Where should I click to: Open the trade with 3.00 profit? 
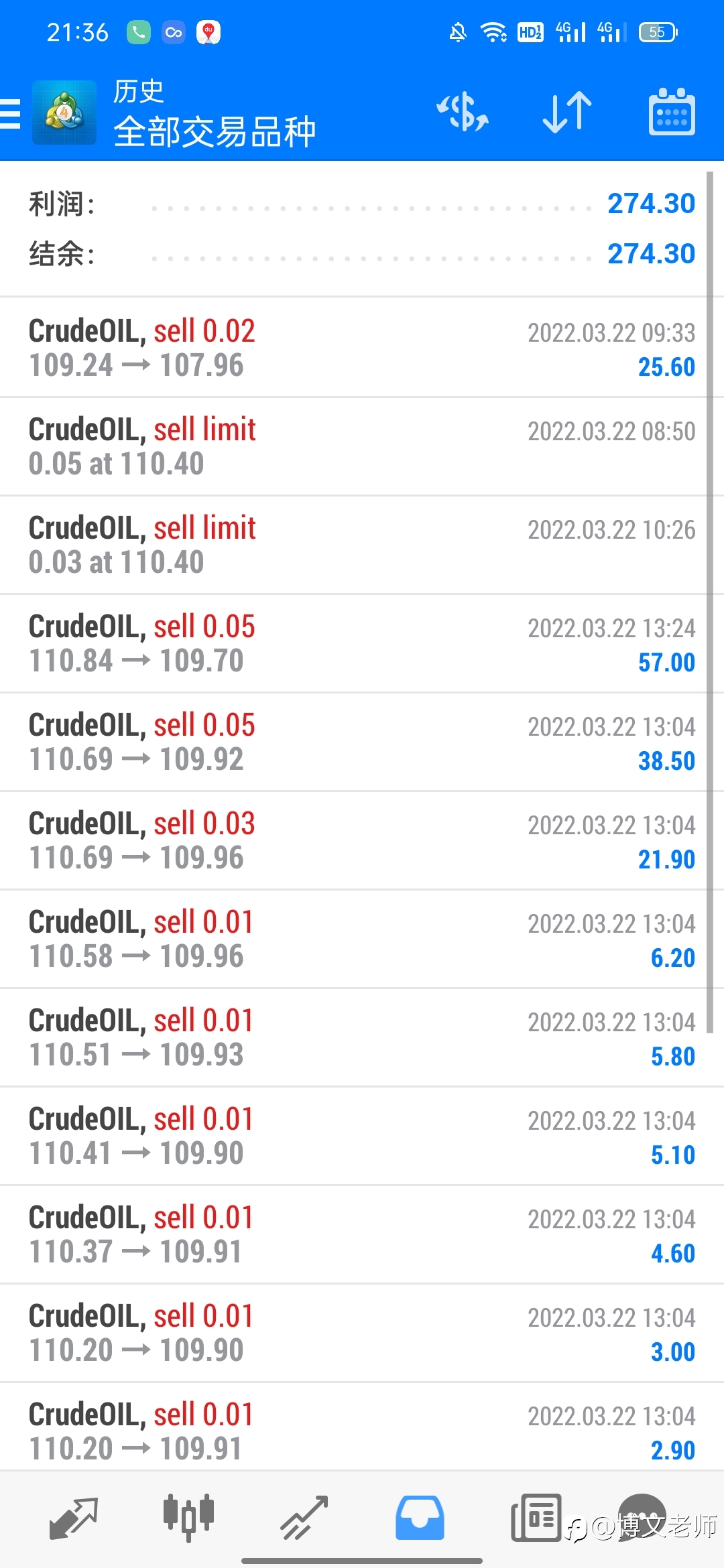pos(362,1333)
